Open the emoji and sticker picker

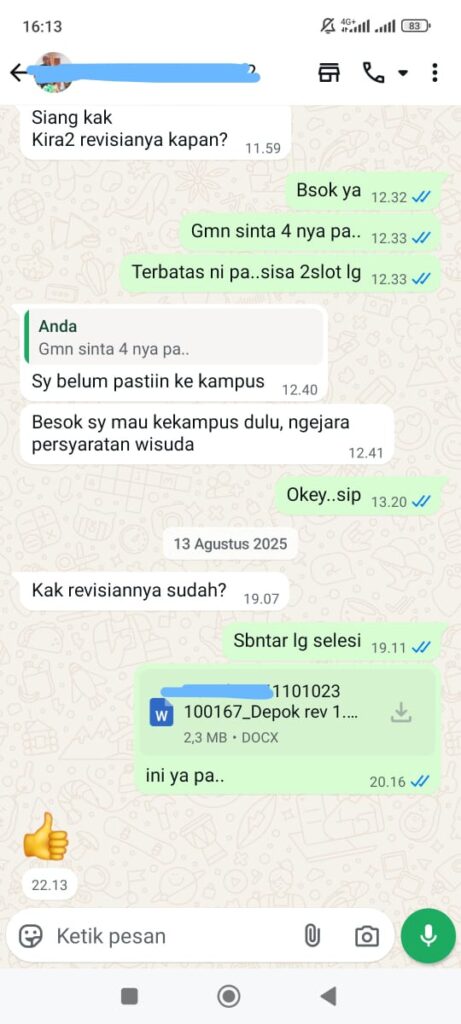(31, 936)
